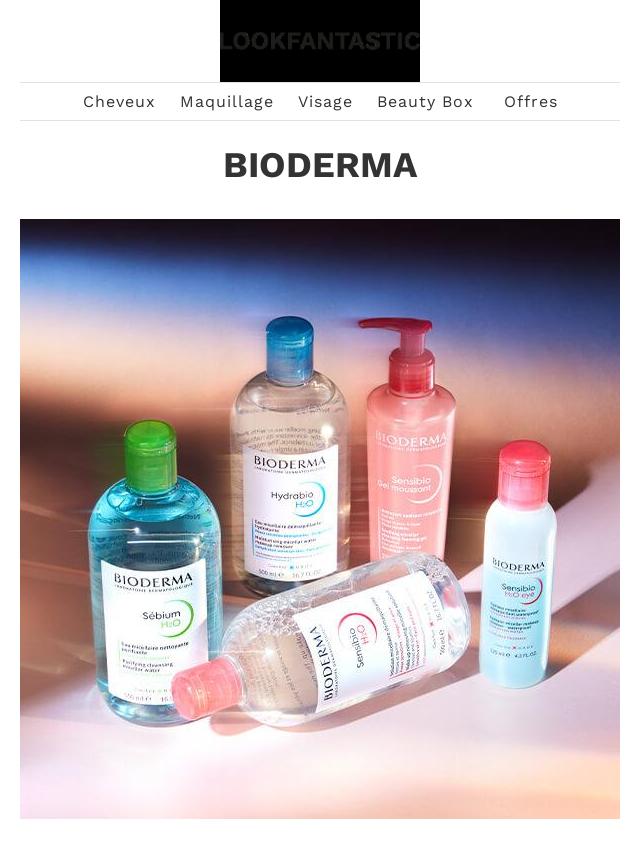View the Offres section

(530, 102)
